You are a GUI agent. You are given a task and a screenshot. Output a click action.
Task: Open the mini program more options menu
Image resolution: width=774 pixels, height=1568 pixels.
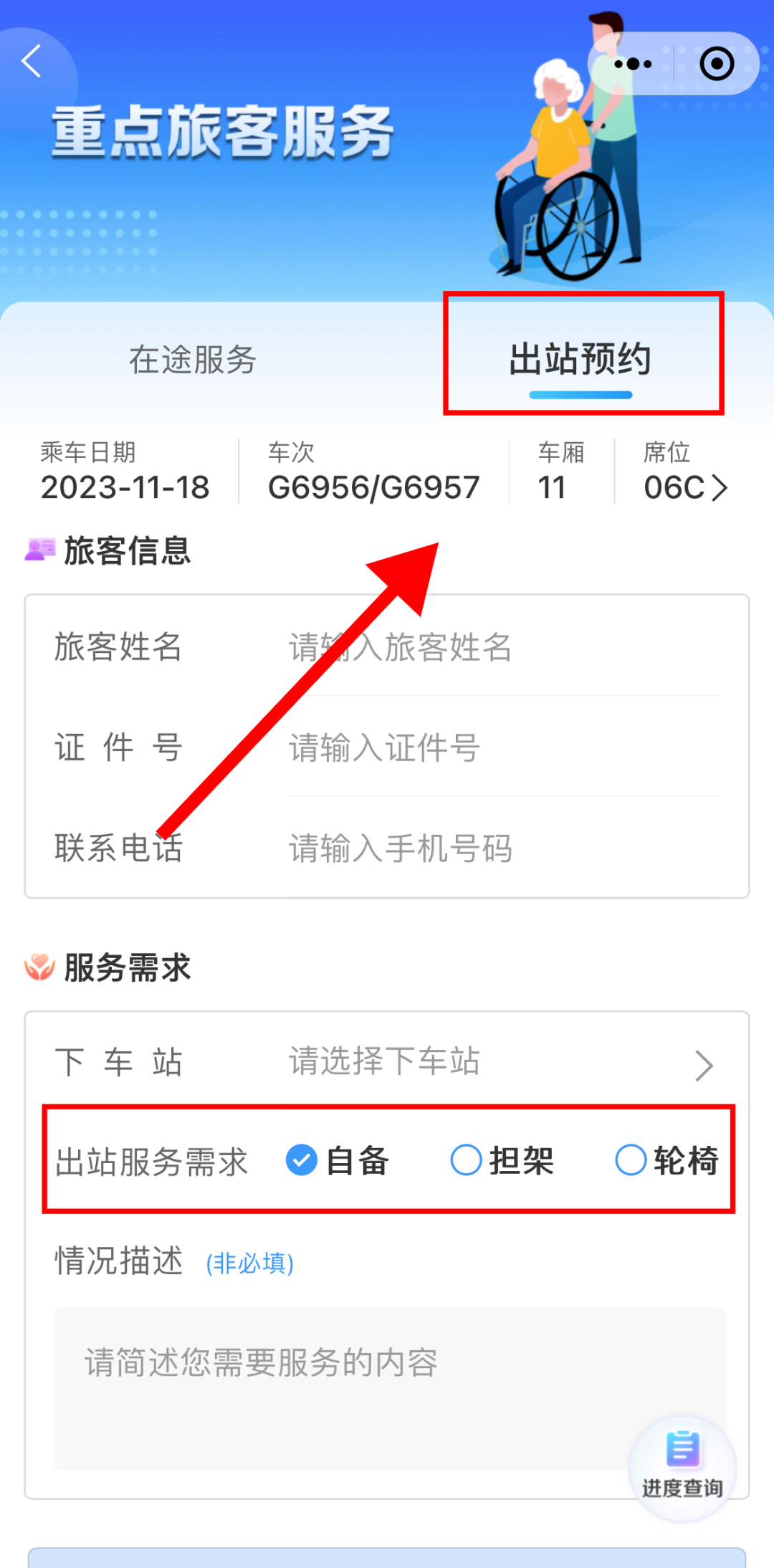click(x=633, y=64)
